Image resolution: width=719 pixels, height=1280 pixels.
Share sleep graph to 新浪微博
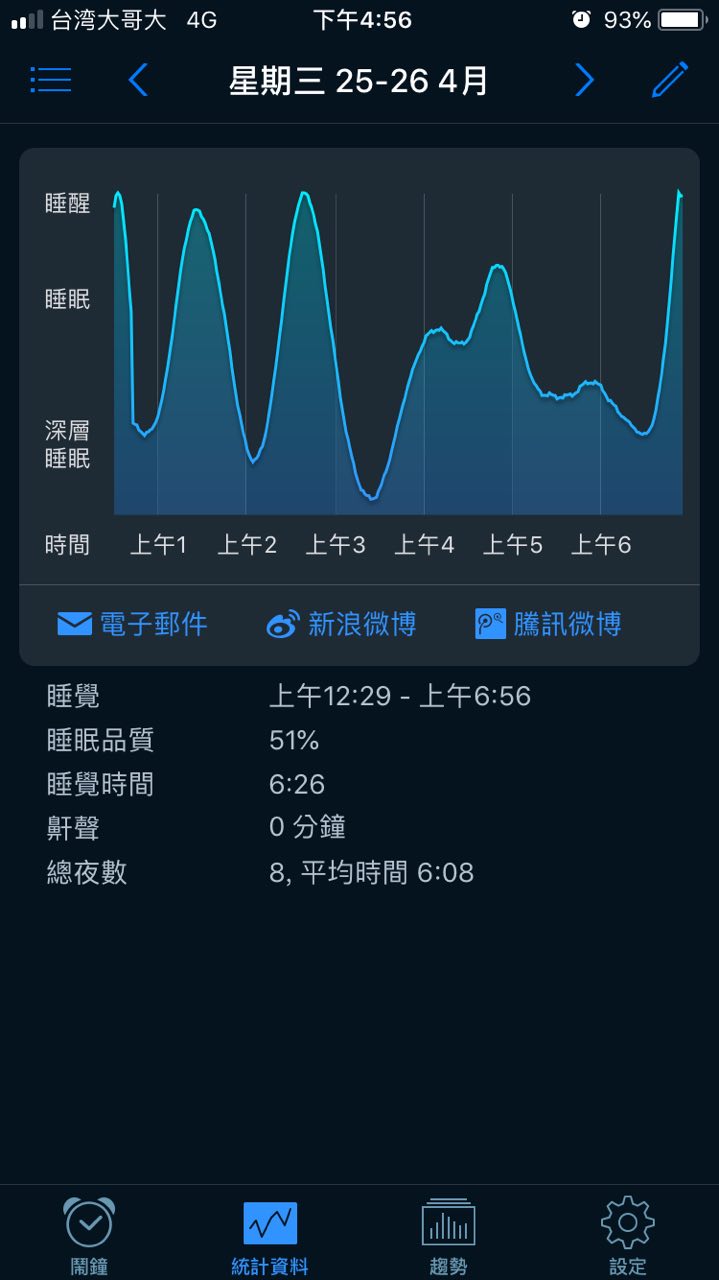(x=341, y=624)
